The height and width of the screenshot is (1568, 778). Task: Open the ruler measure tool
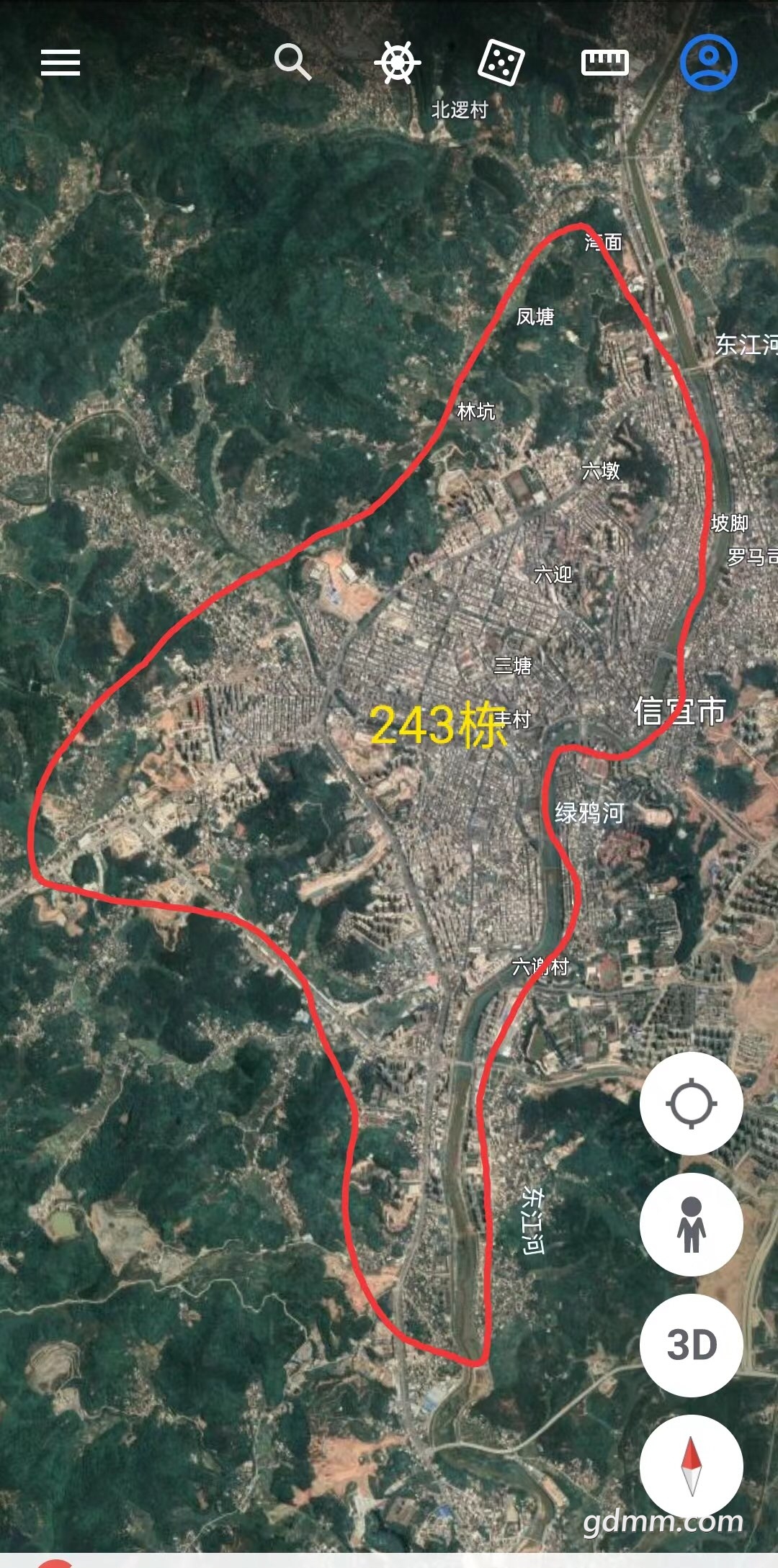(605, 63)
